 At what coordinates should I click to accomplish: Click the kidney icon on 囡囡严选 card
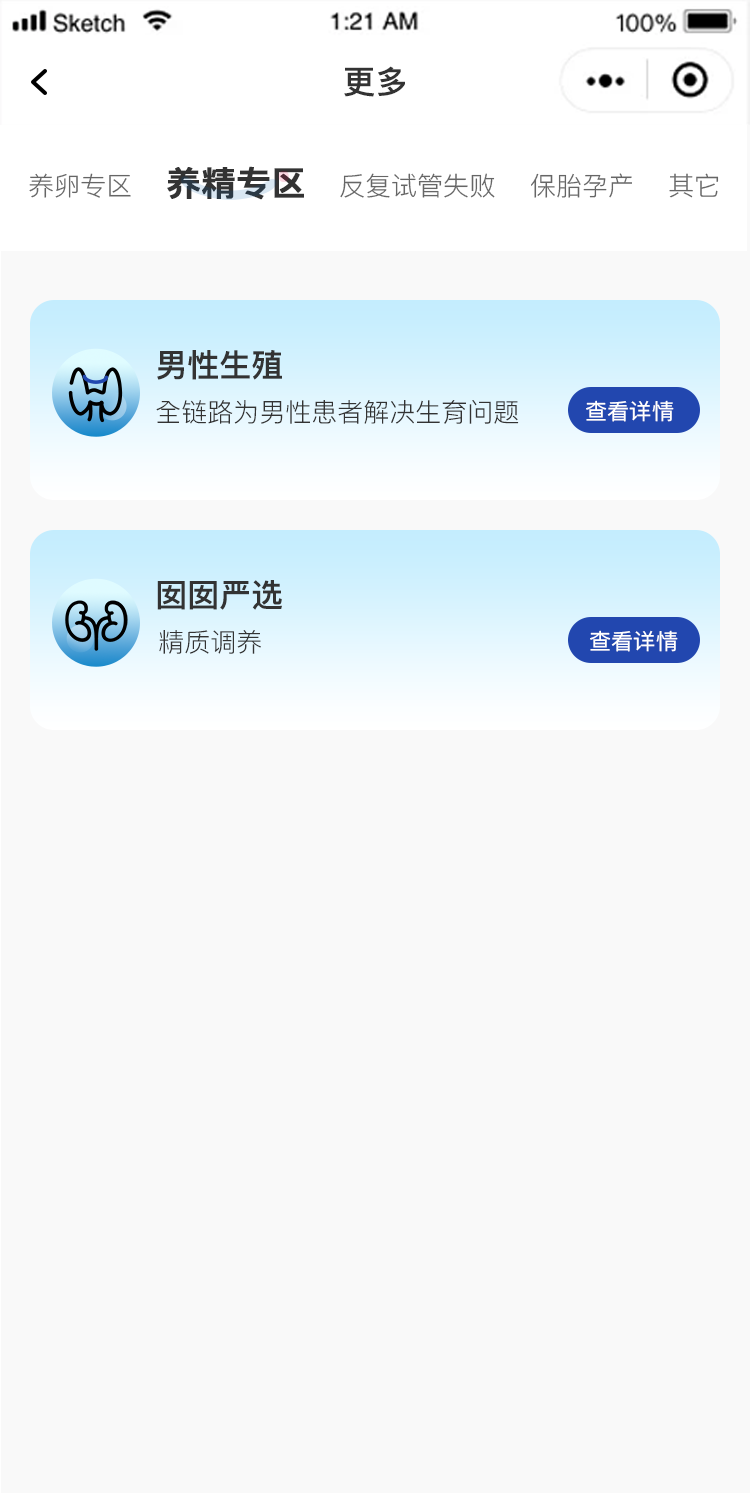click(x=95, y=622)
